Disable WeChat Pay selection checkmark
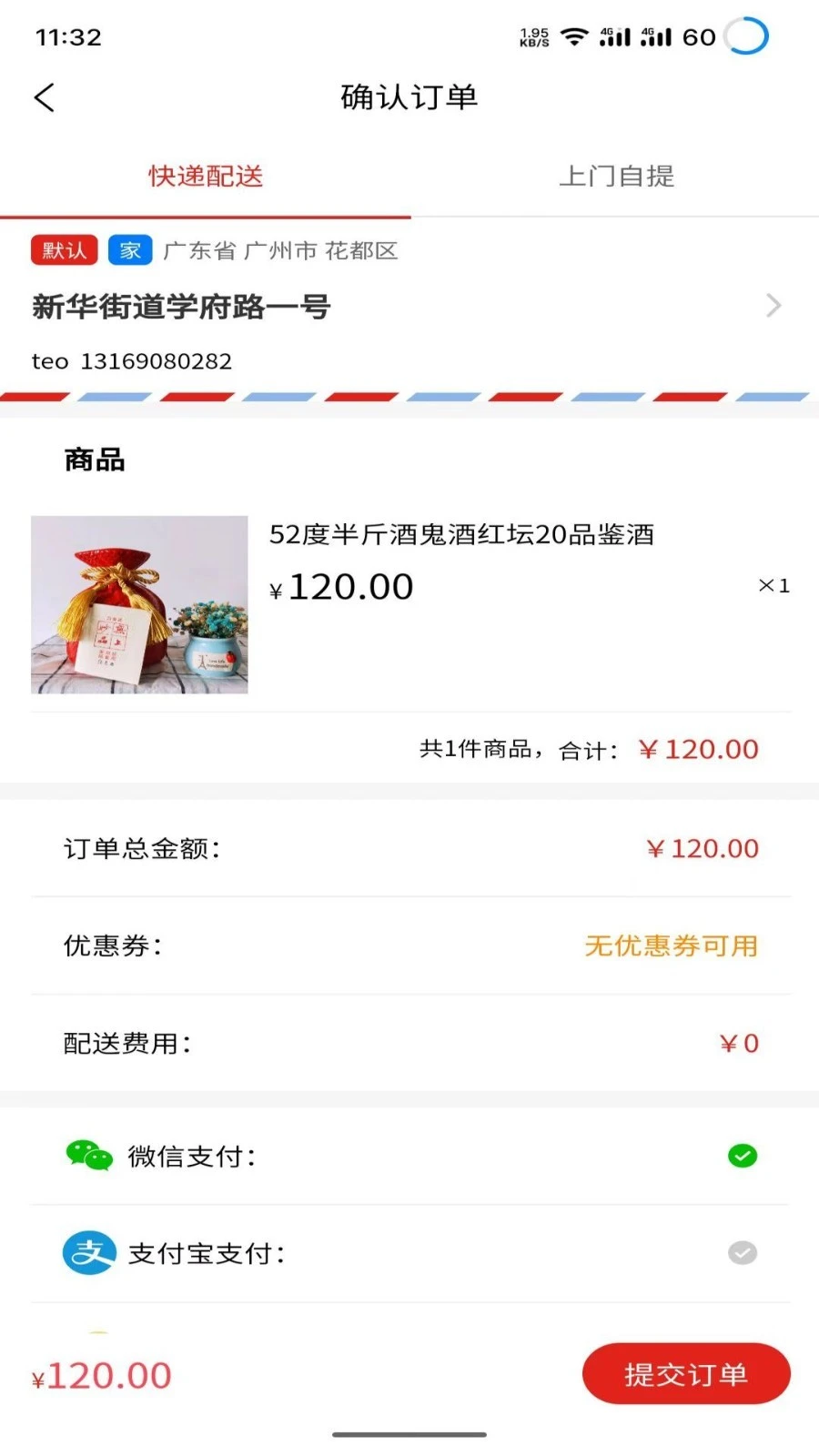Screen dimensions: 819x1456 pyautogui.click(x=741, y=1156)
